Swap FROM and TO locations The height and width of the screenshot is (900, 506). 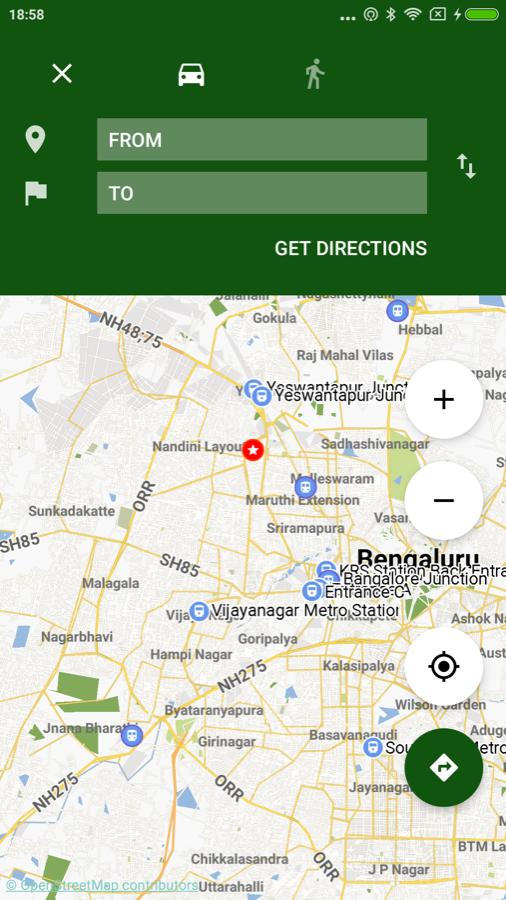466,166
